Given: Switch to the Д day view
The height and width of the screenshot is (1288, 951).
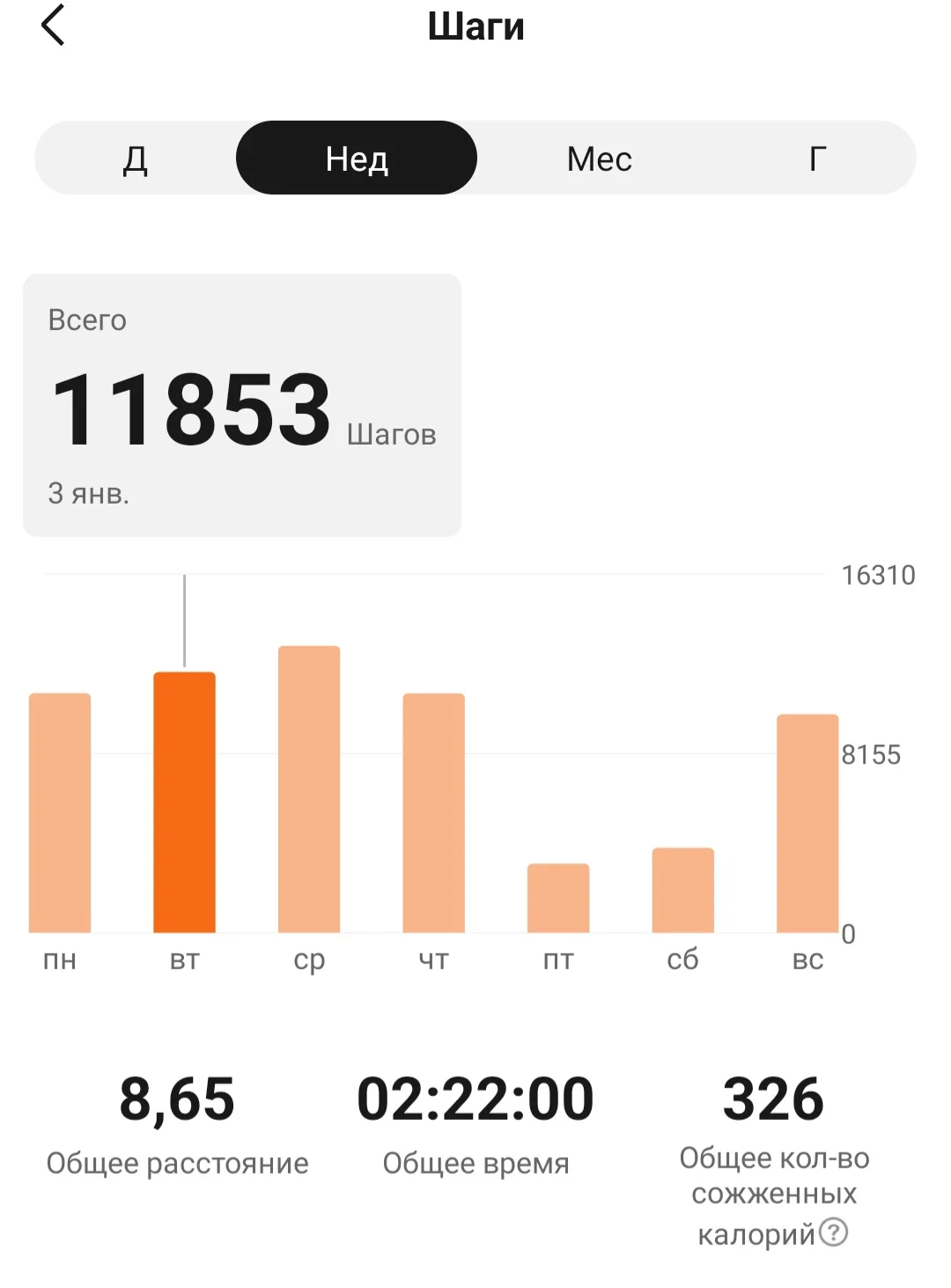Looking at the screenshot, I should pyautogui.click(x=135, y=158).
